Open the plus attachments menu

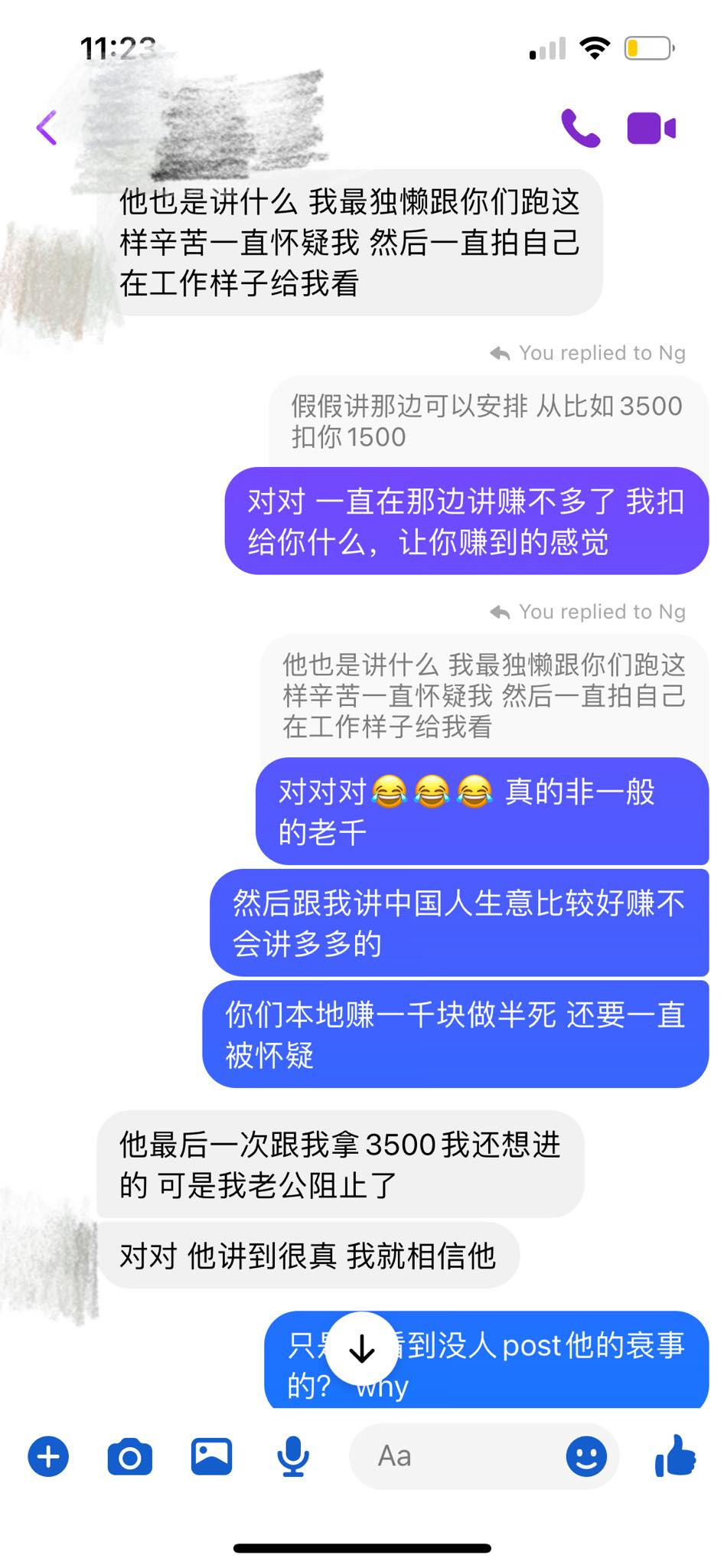[48, 1455]
